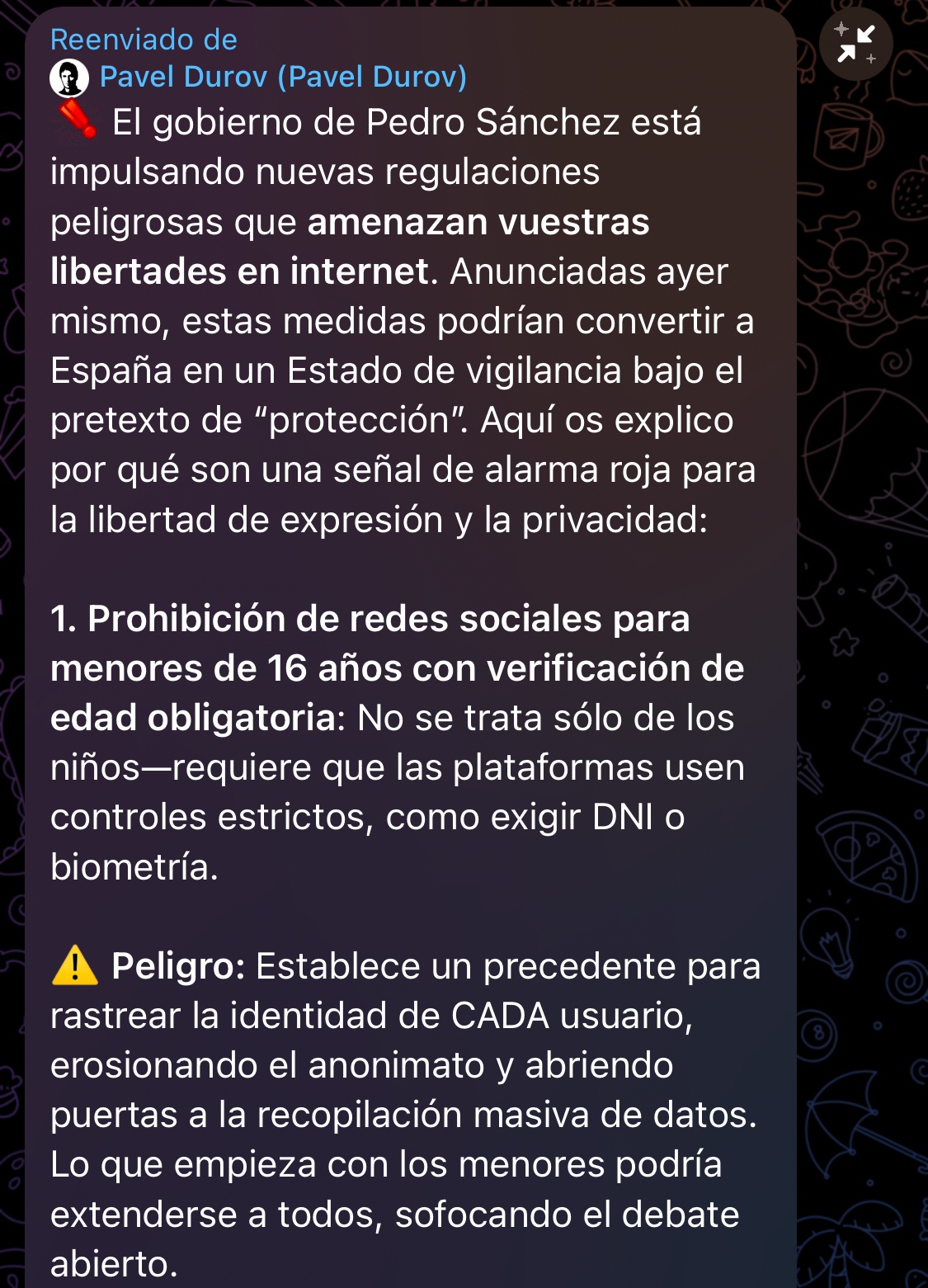The width and height of the screenshot is (928, 1288).
Task: Tap the collapse message icon
Action: click(x=855, y=44)
